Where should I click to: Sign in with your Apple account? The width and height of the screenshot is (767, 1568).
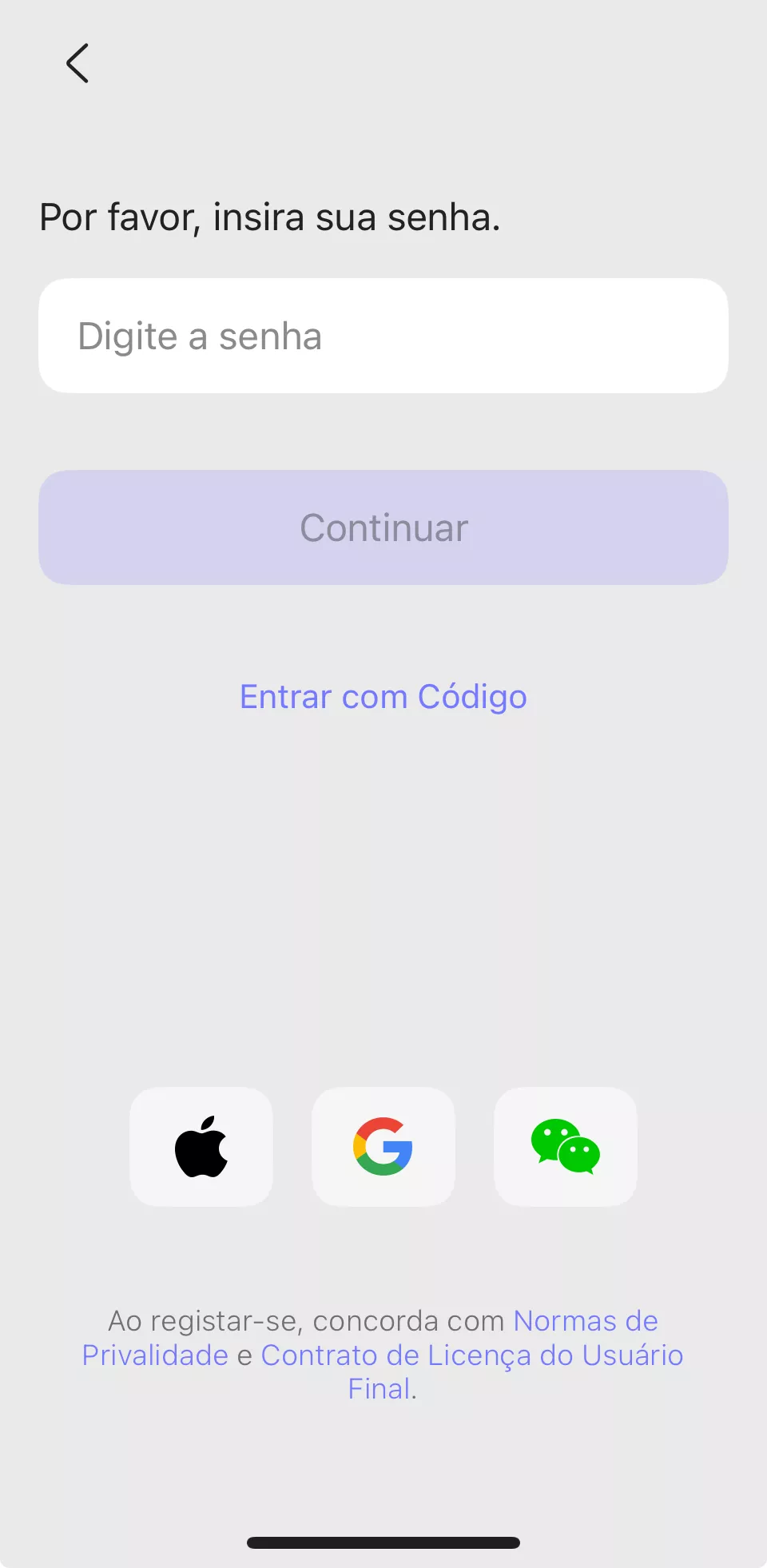coord(201,1146)
